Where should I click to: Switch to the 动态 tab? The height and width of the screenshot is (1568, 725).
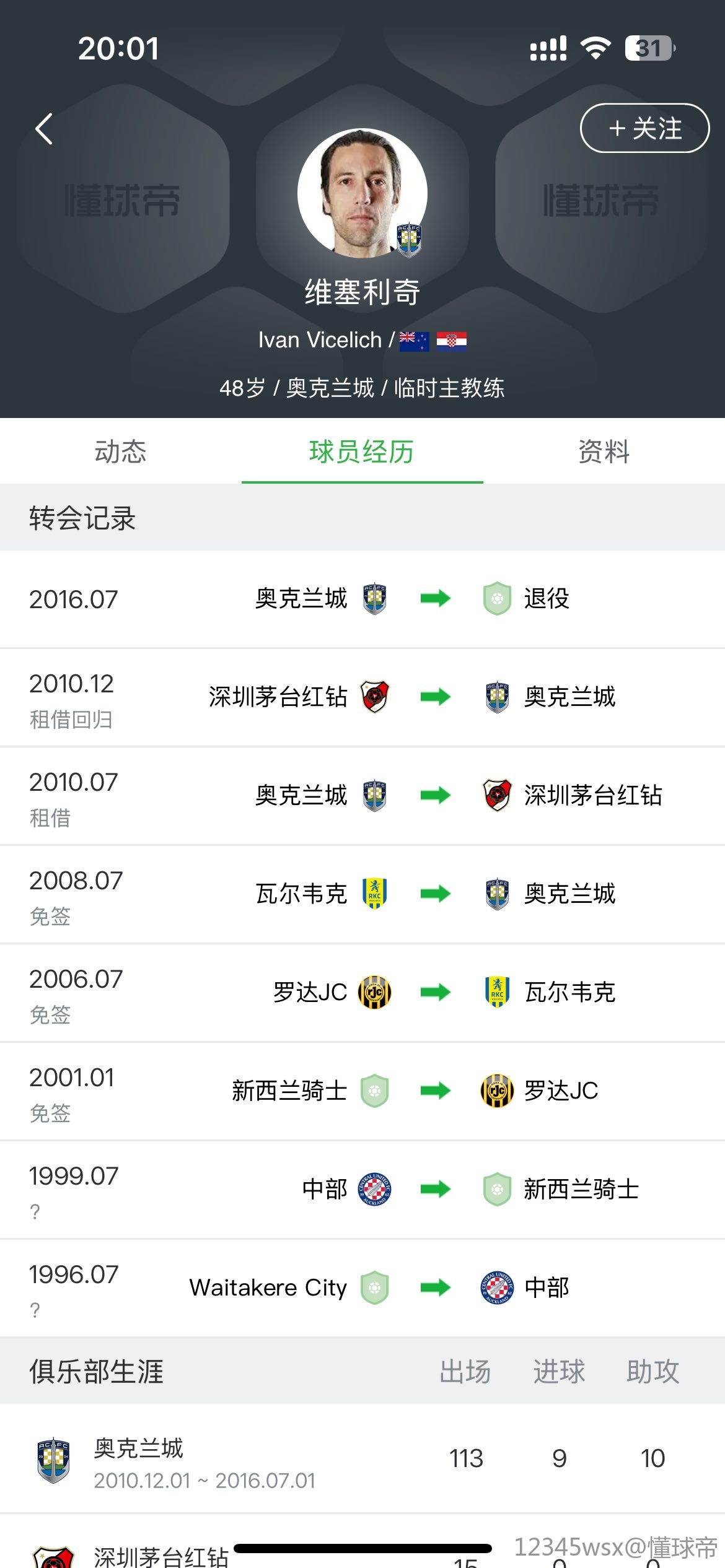click(121, 451)
